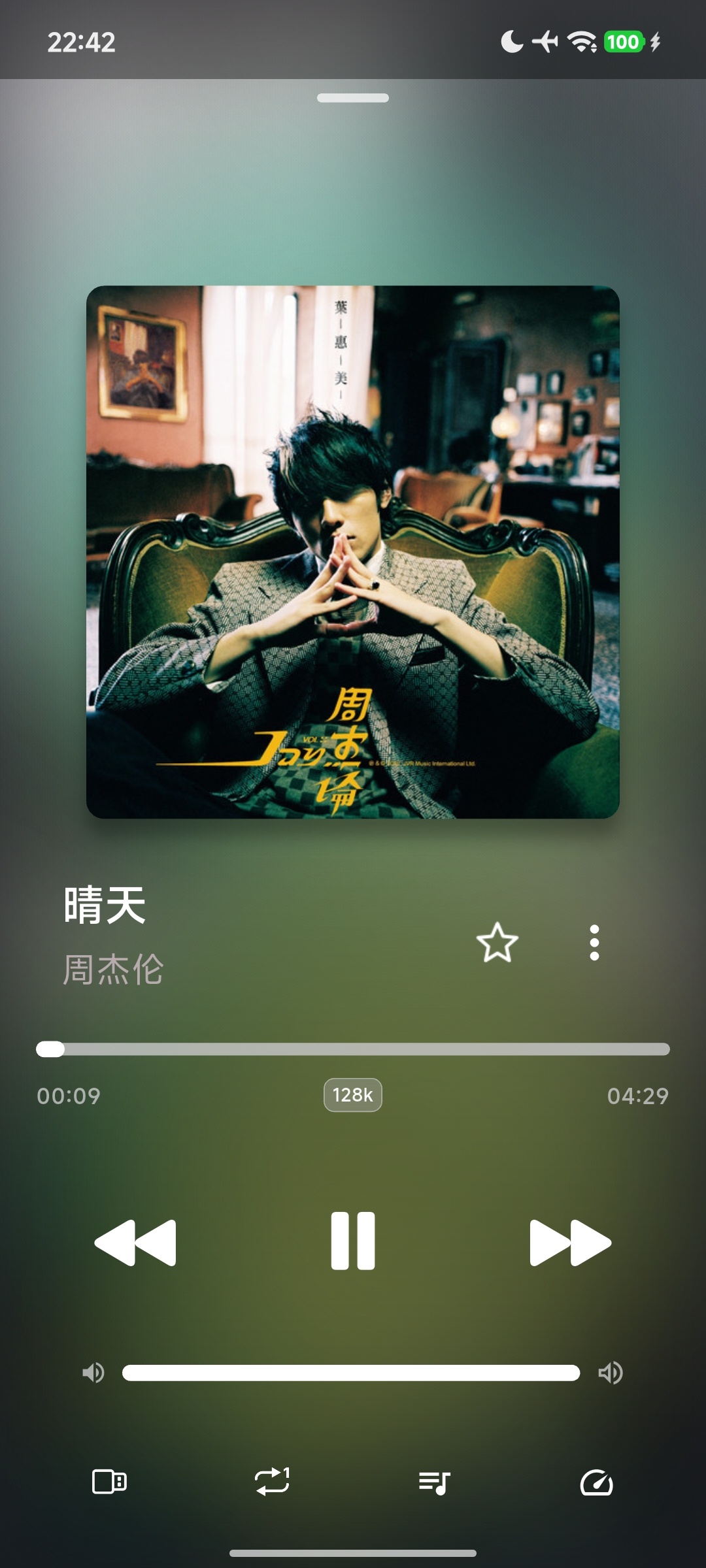Tap the left volume speaker icon
This screenshot has width=706, height=1568.
coord(95,1375)
